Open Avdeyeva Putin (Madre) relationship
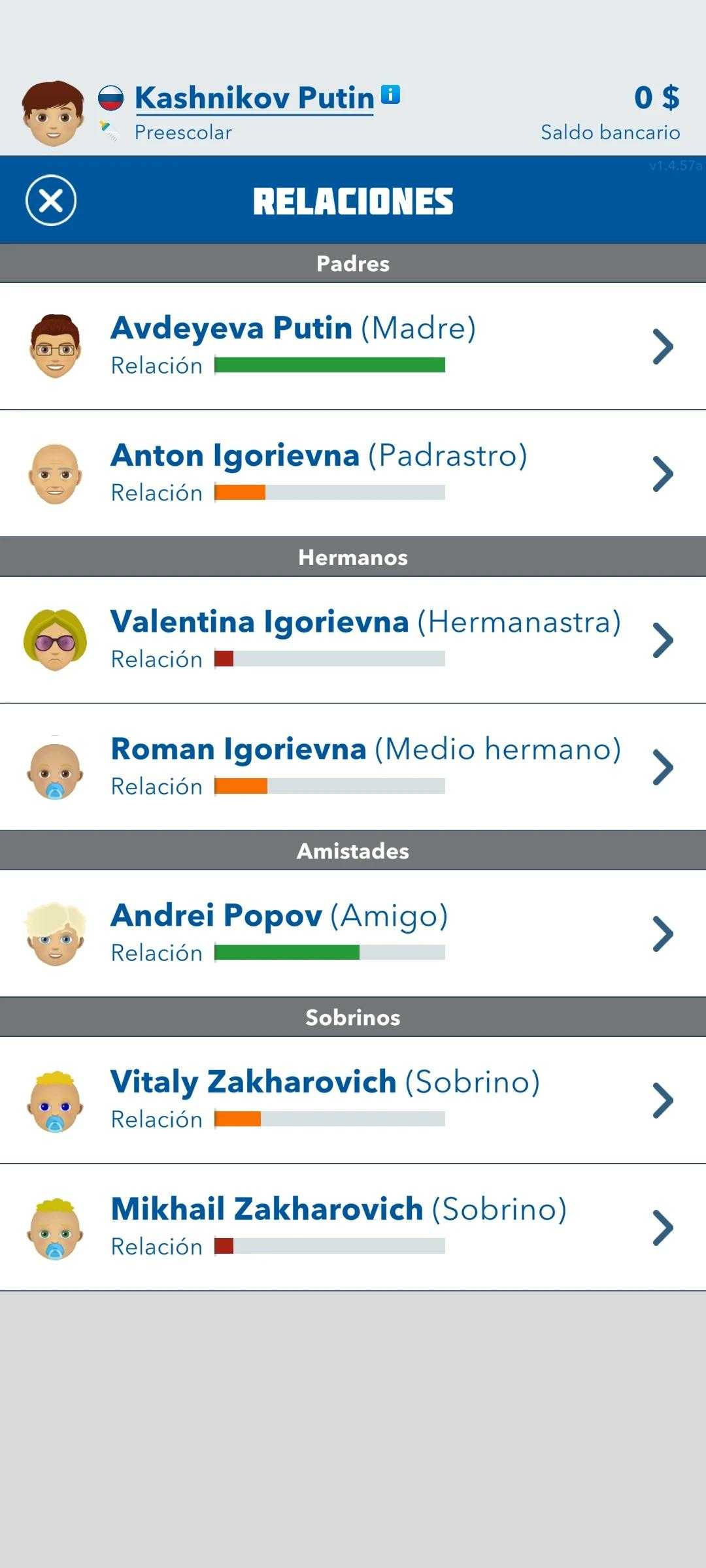Image resolution: width=706 pixels, height=1568 pixels. pyautogui.click(x=353, y=346)
